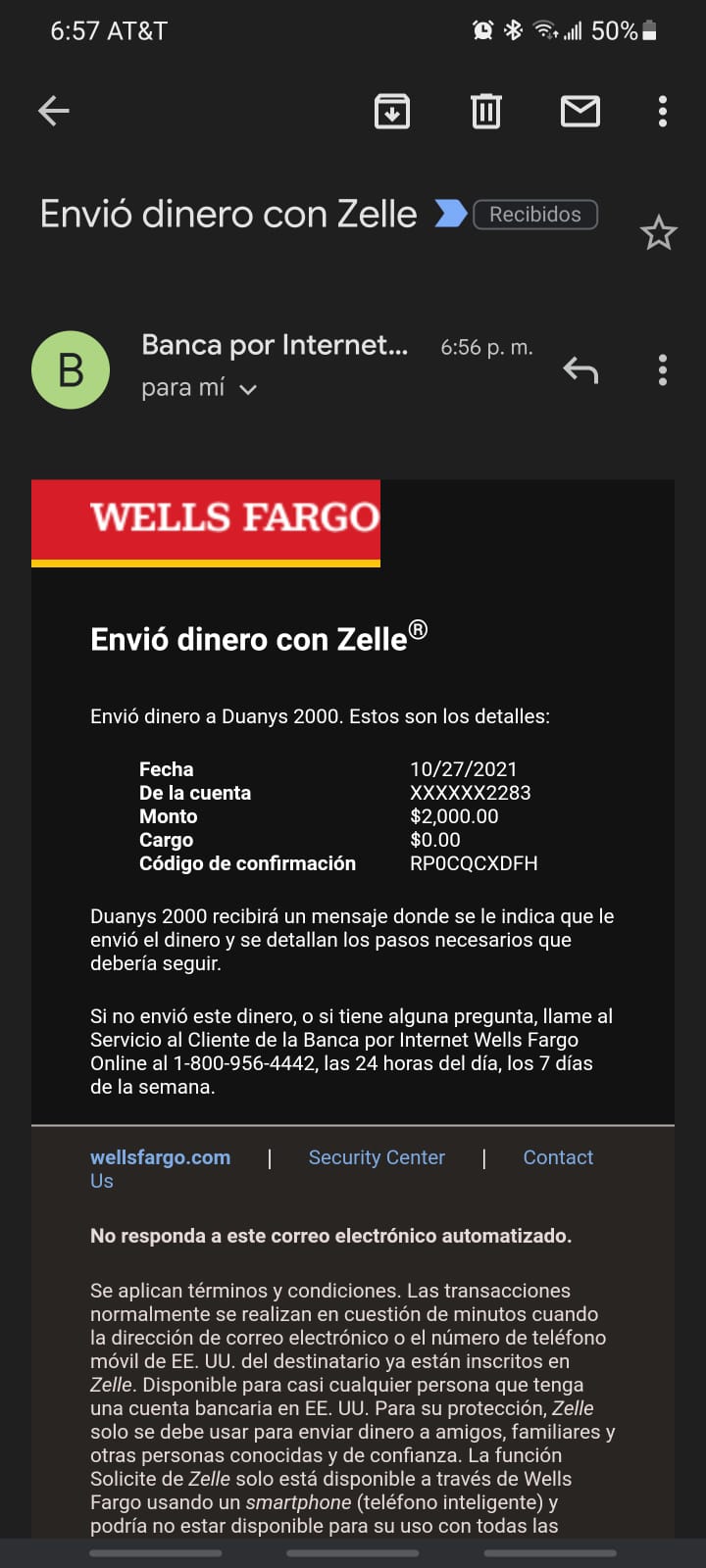This screenshot has height=1568, width=706.
Task: Open the wellsfargo.com link
Action: 161,1157
